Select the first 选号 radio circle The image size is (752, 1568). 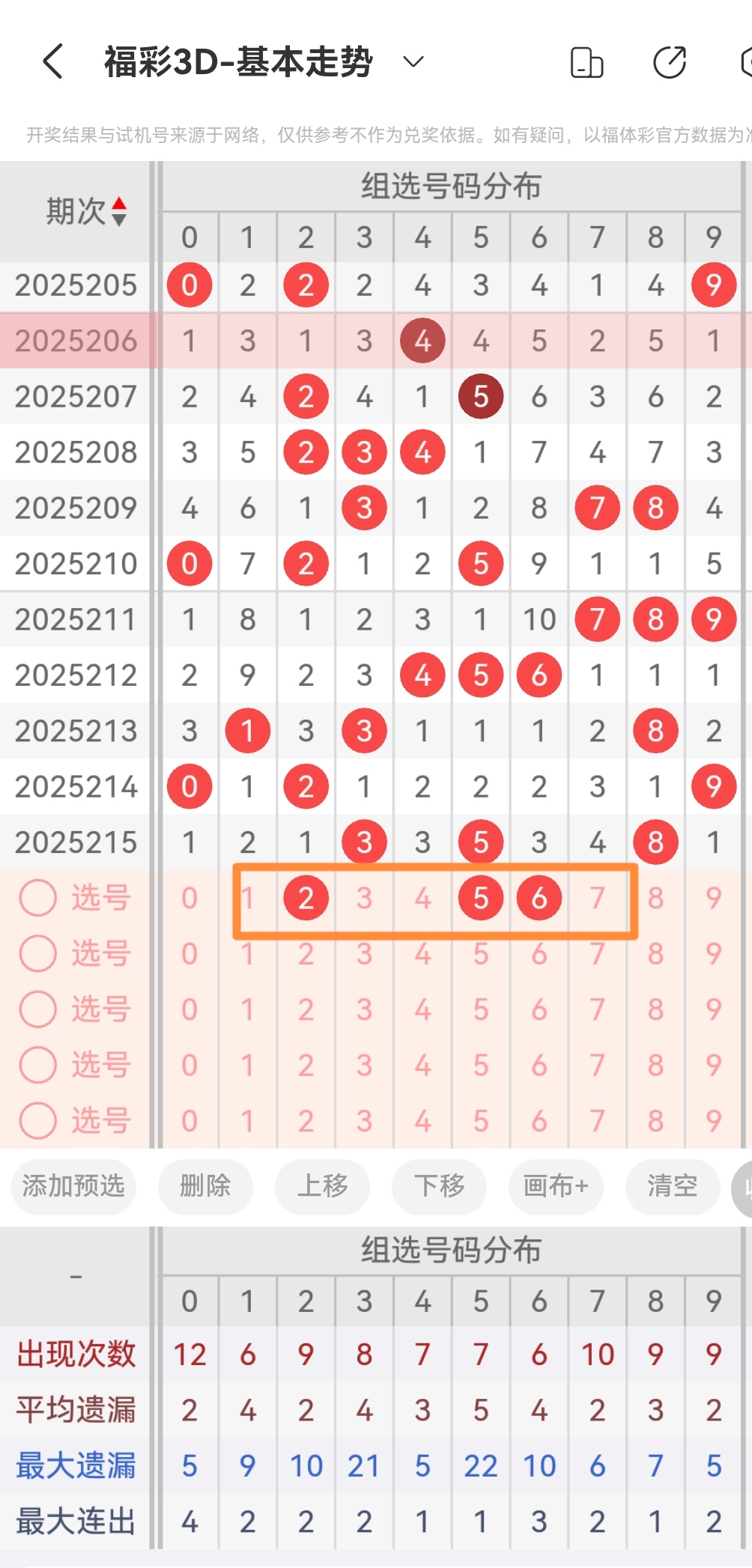(x=37, y=898)
